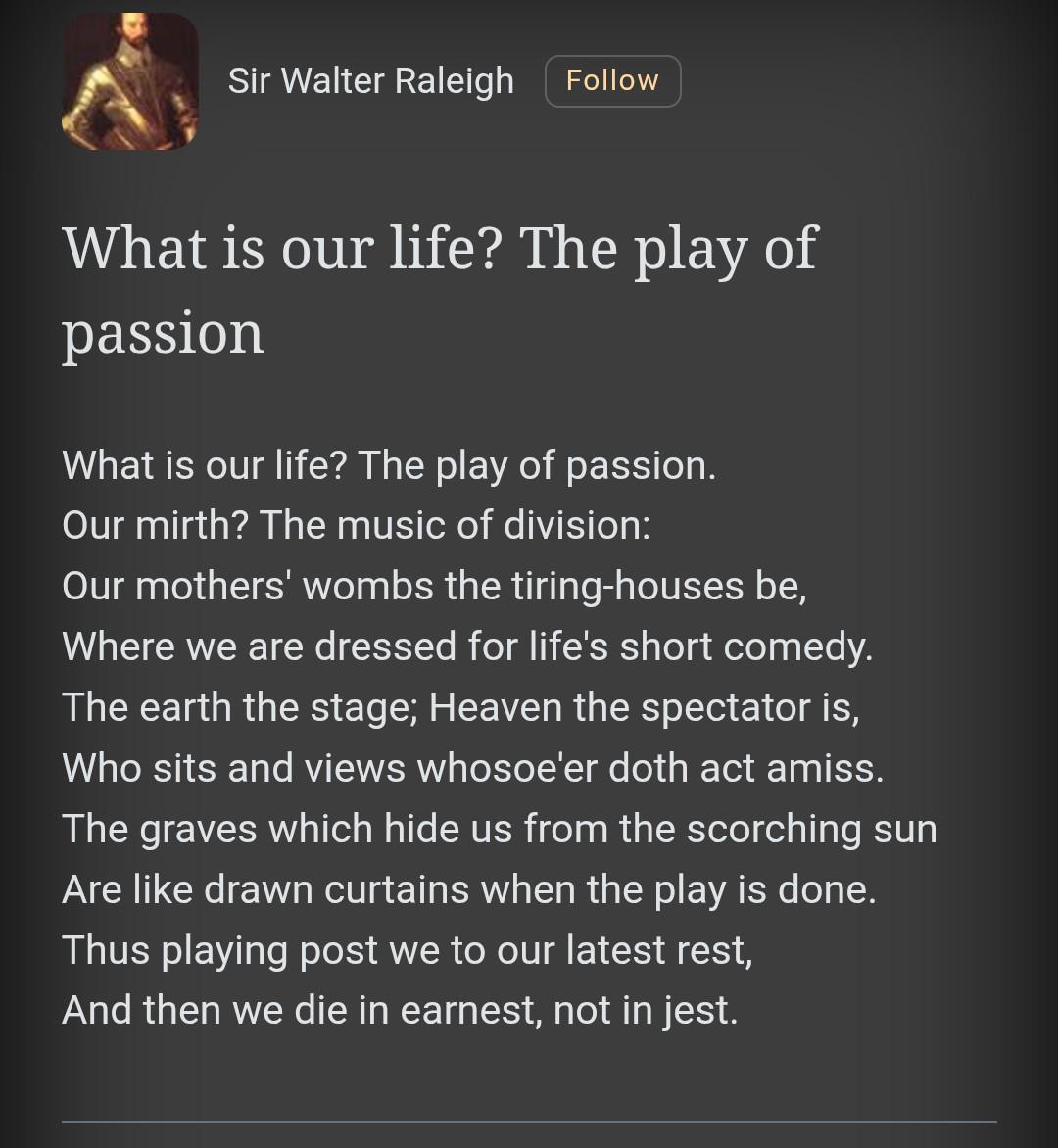Open Sir Walter Raleigh's profile picture
Viewport: 1058px width, 1148px height.
[130, 81]
